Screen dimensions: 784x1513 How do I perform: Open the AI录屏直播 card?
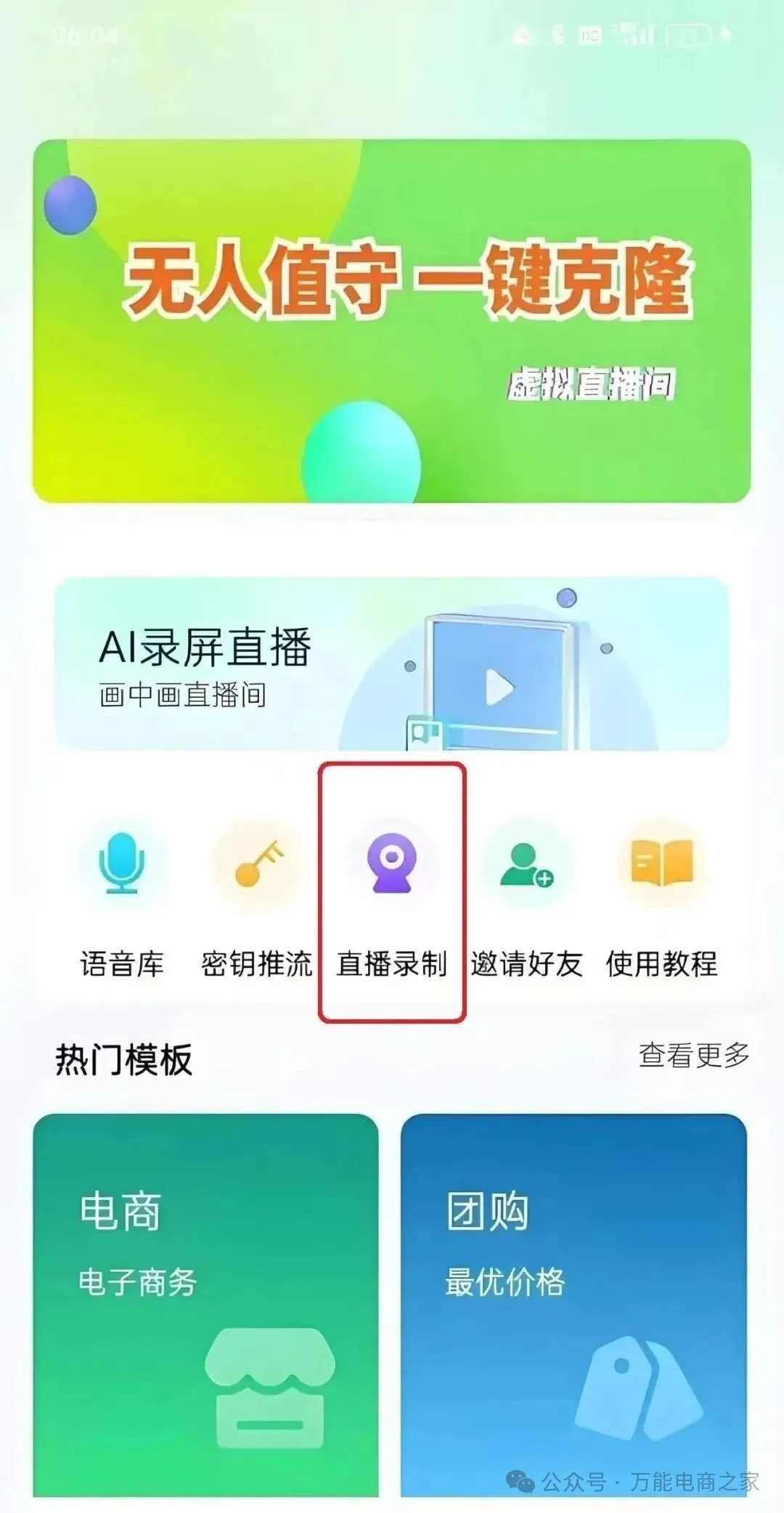(x=392, y=664)
